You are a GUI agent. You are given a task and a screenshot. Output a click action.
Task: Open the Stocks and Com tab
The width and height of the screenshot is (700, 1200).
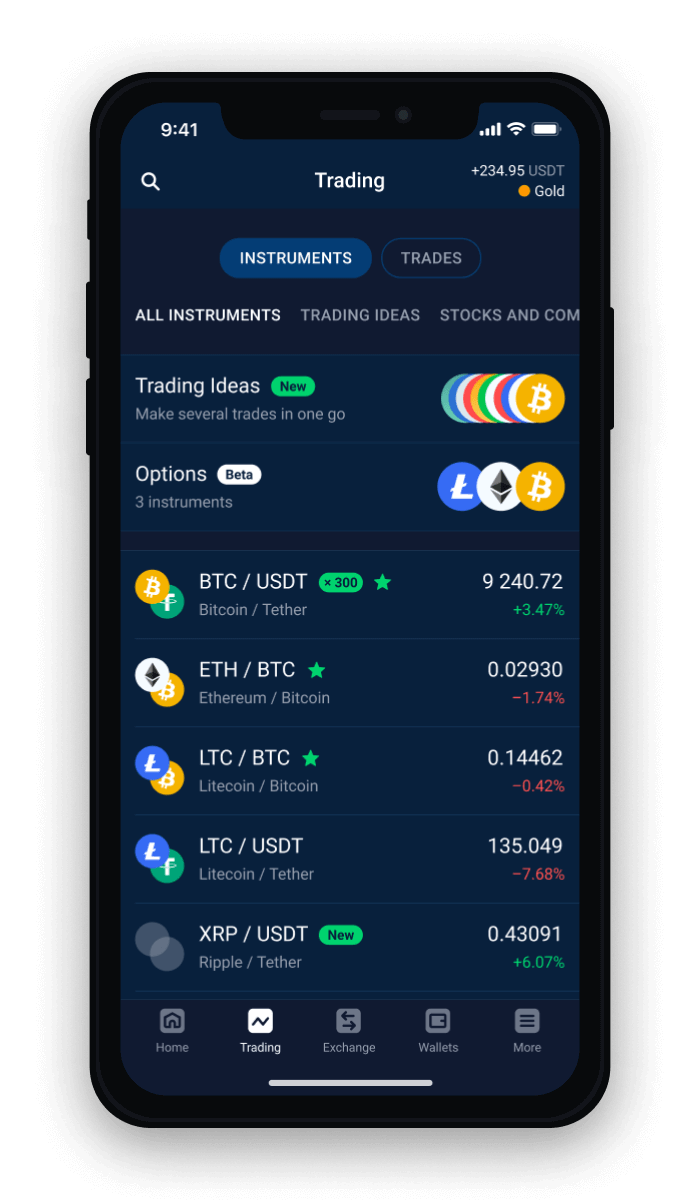pos(509,315)
